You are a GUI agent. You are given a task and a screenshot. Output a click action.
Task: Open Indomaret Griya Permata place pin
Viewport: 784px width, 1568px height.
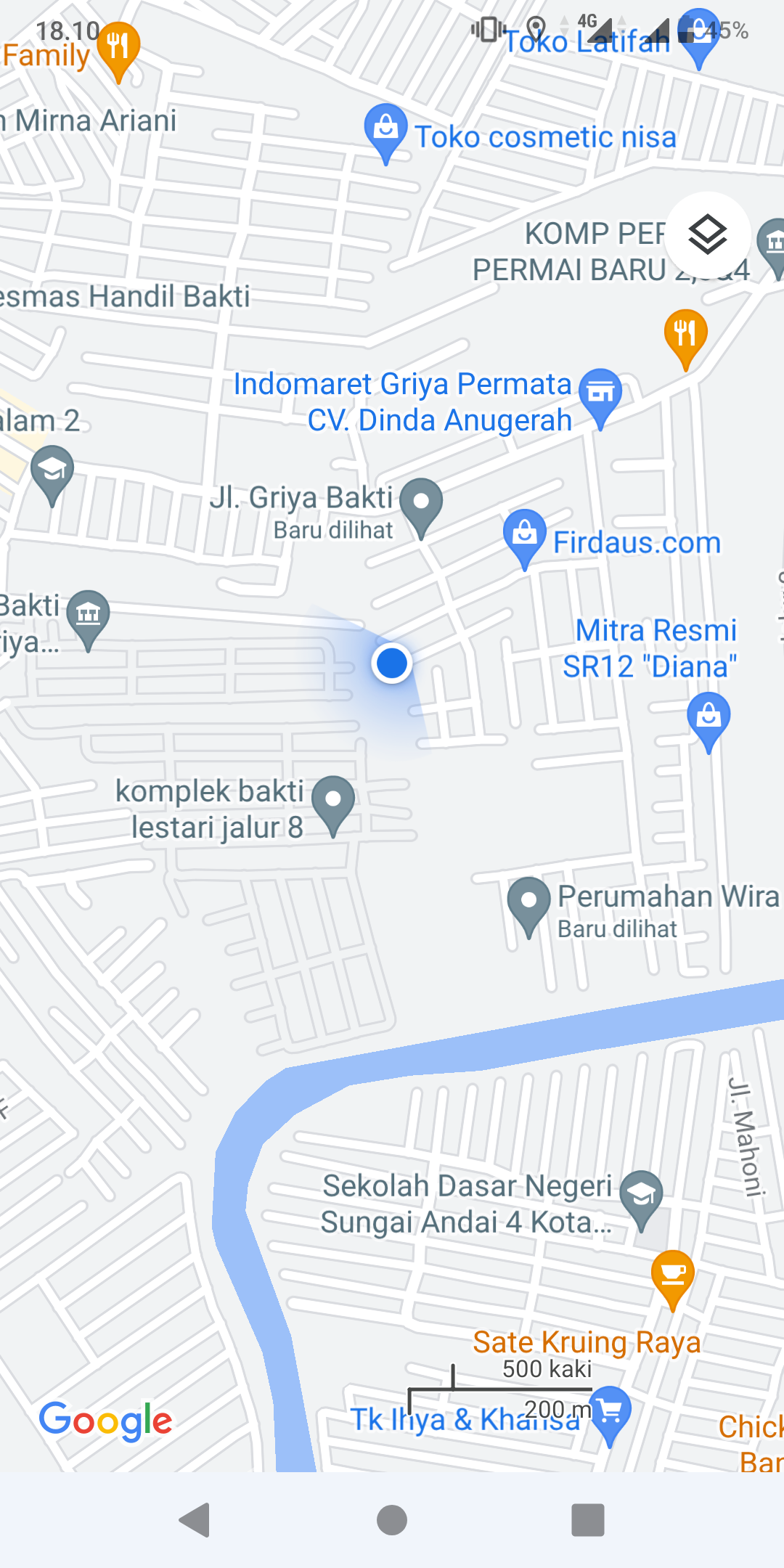(600, 395)
